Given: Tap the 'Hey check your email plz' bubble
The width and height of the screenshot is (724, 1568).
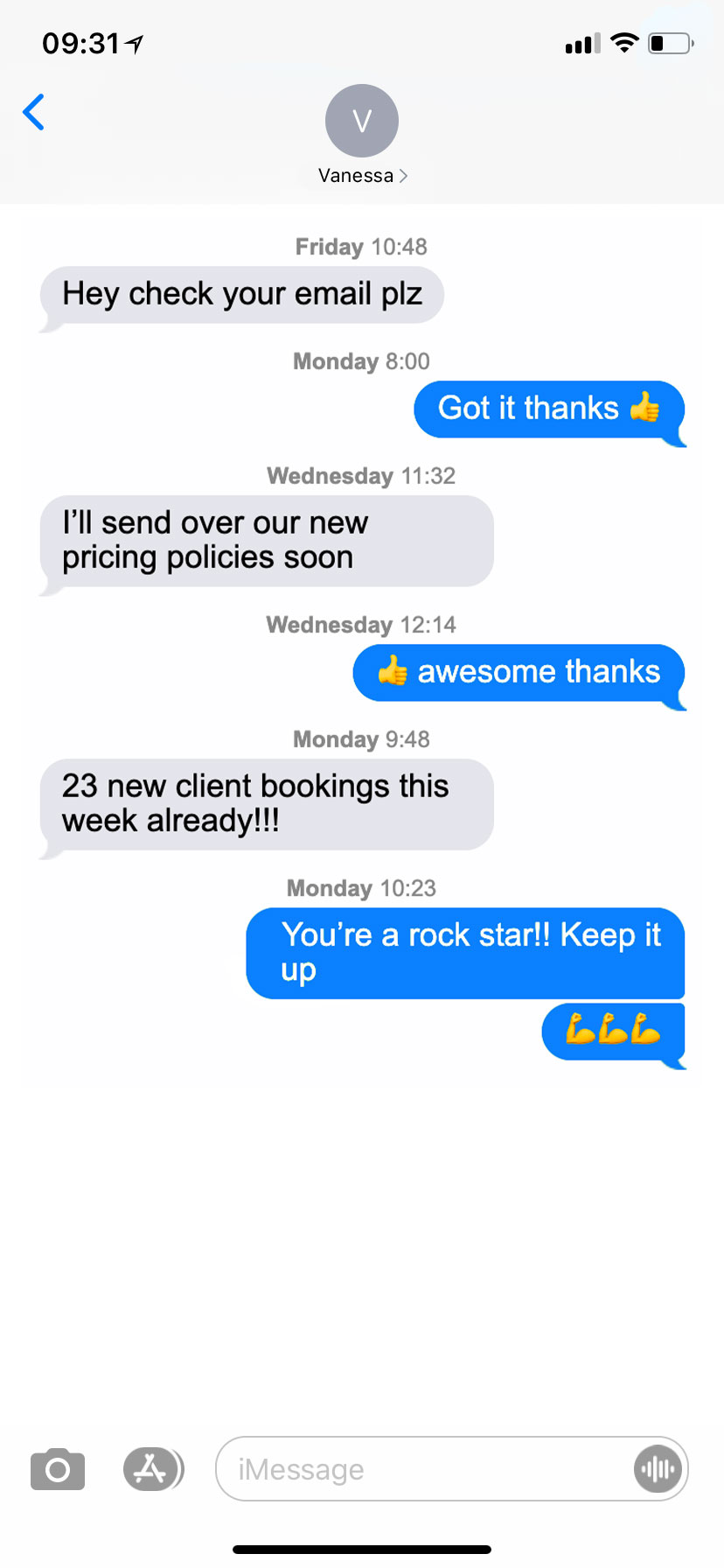Looking at the screenshot, I should 240,295.
